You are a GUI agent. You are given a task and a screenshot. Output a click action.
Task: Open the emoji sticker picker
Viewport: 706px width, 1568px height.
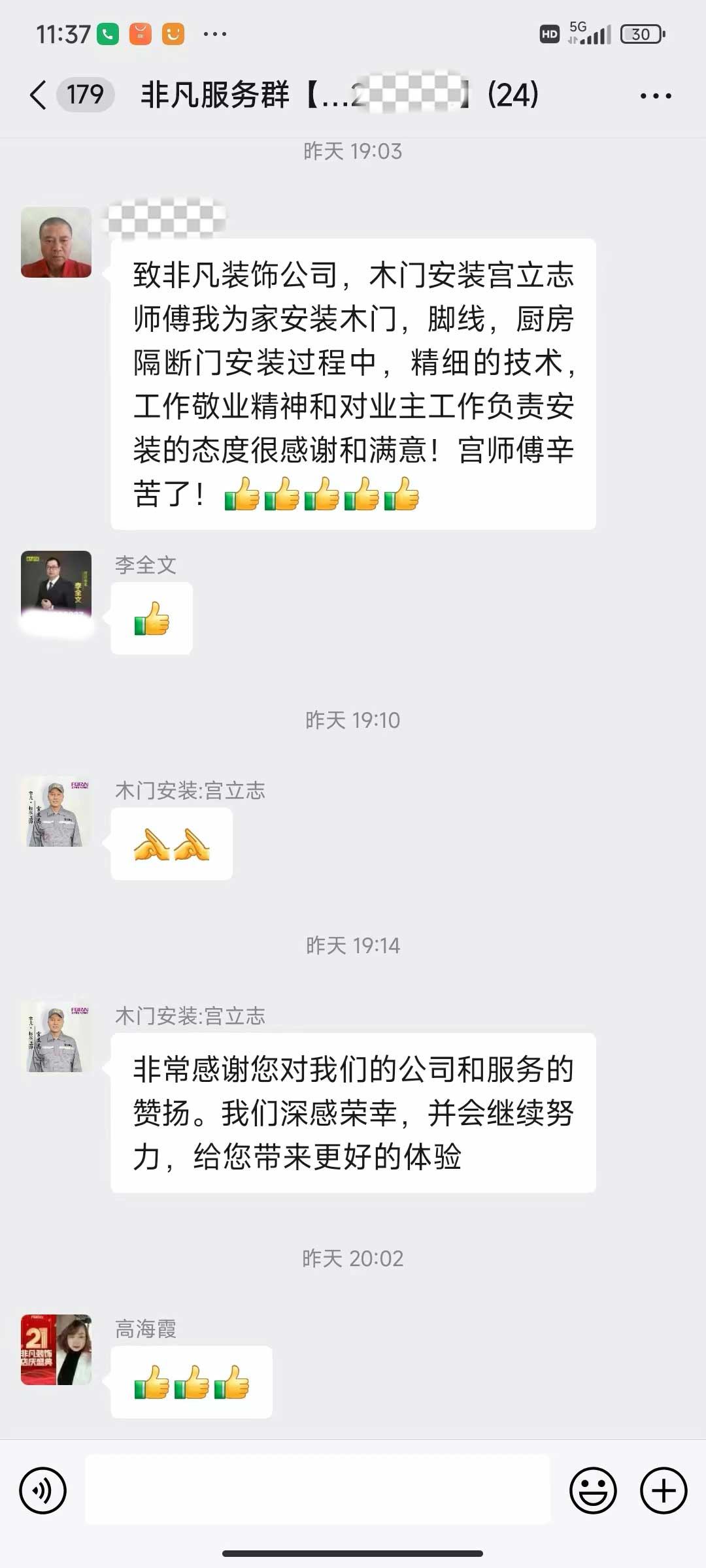[593, 1490]
